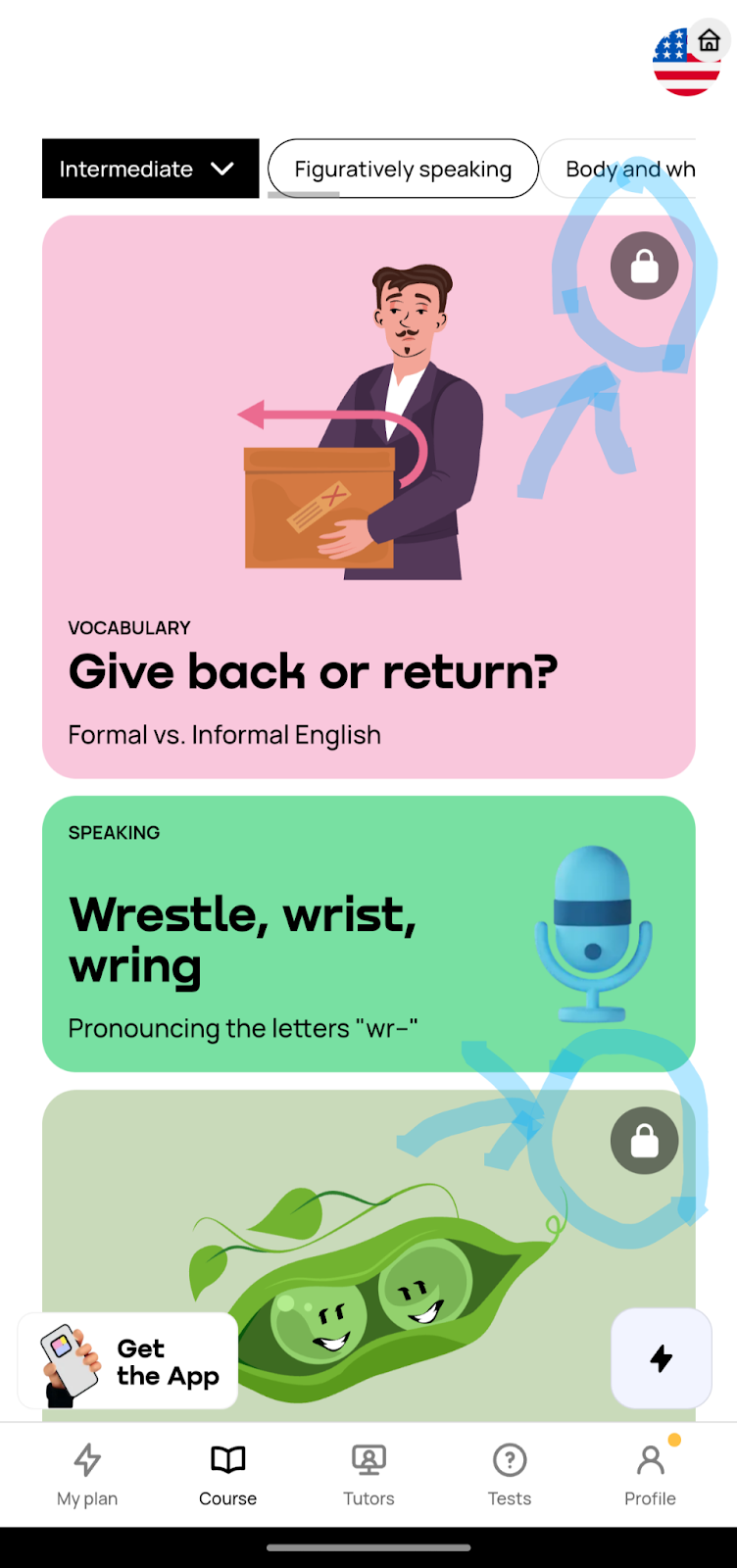737x1568 pixels.
Task: Switch to the Tutors tab
Action: [368, 1473]
